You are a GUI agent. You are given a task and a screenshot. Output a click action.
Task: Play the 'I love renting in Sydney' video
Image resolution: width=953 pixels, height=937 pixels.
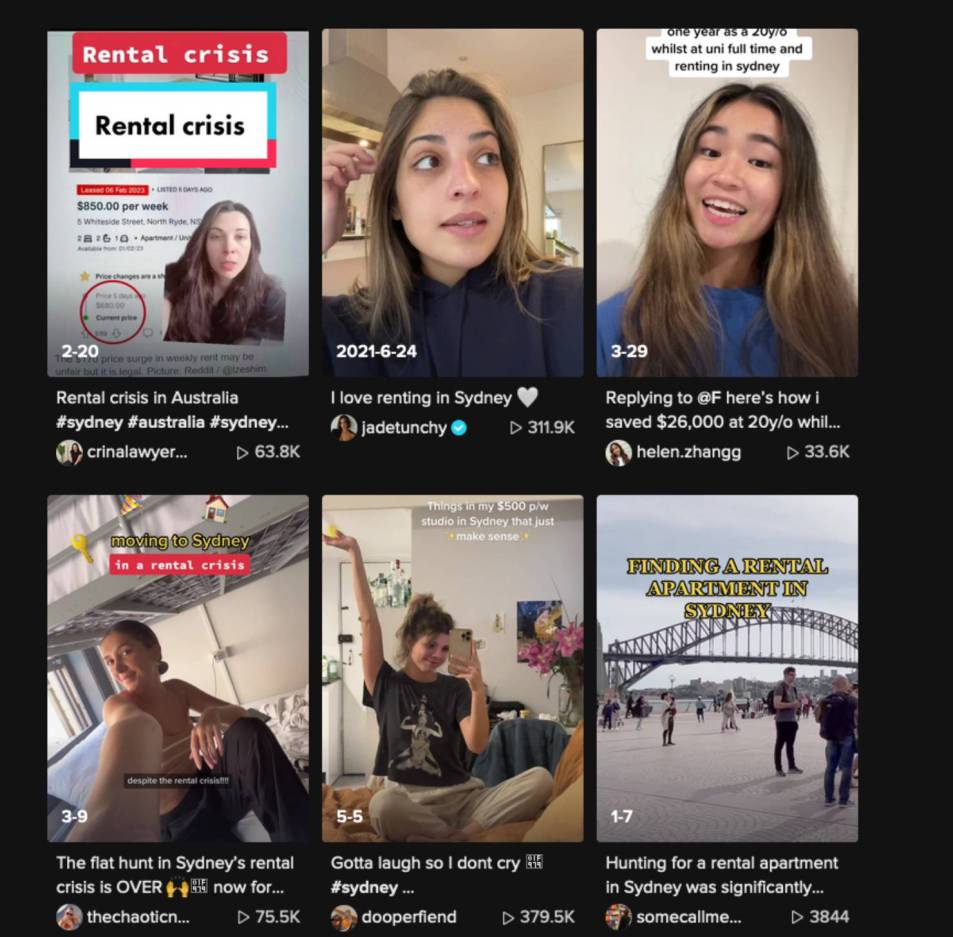[x=452, y=203]
